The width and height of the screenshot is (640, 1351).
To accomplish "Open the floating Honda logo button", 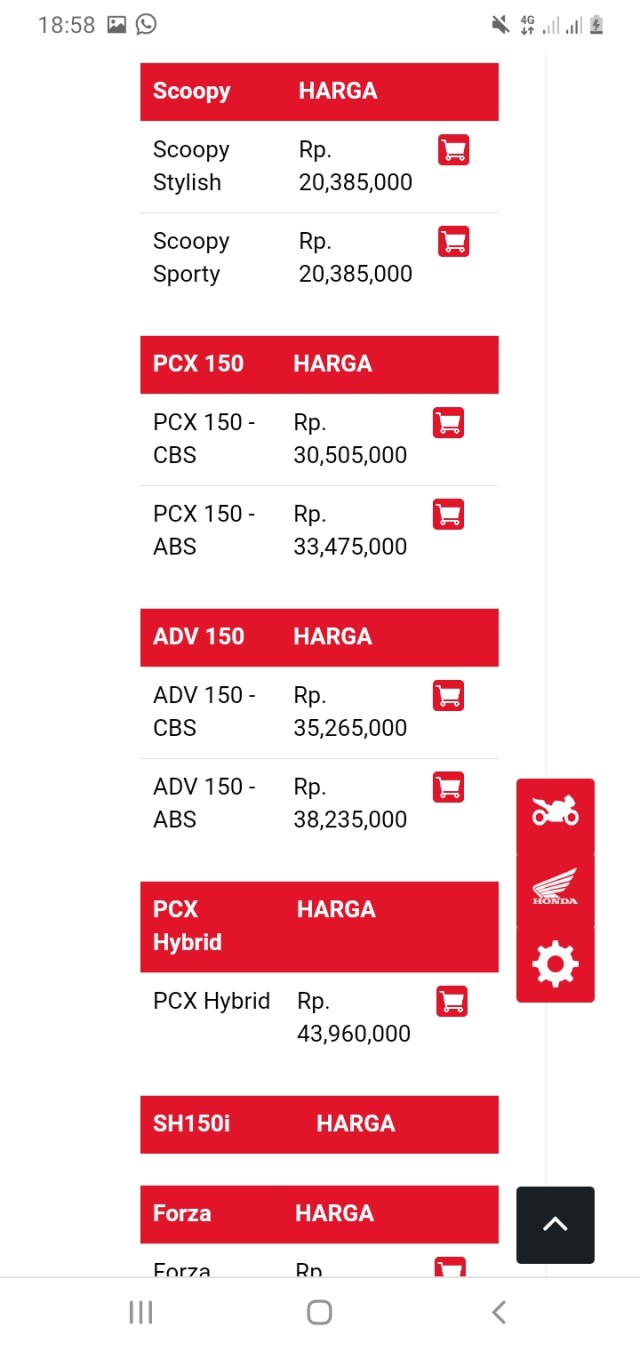I will [x=555, y=888].
